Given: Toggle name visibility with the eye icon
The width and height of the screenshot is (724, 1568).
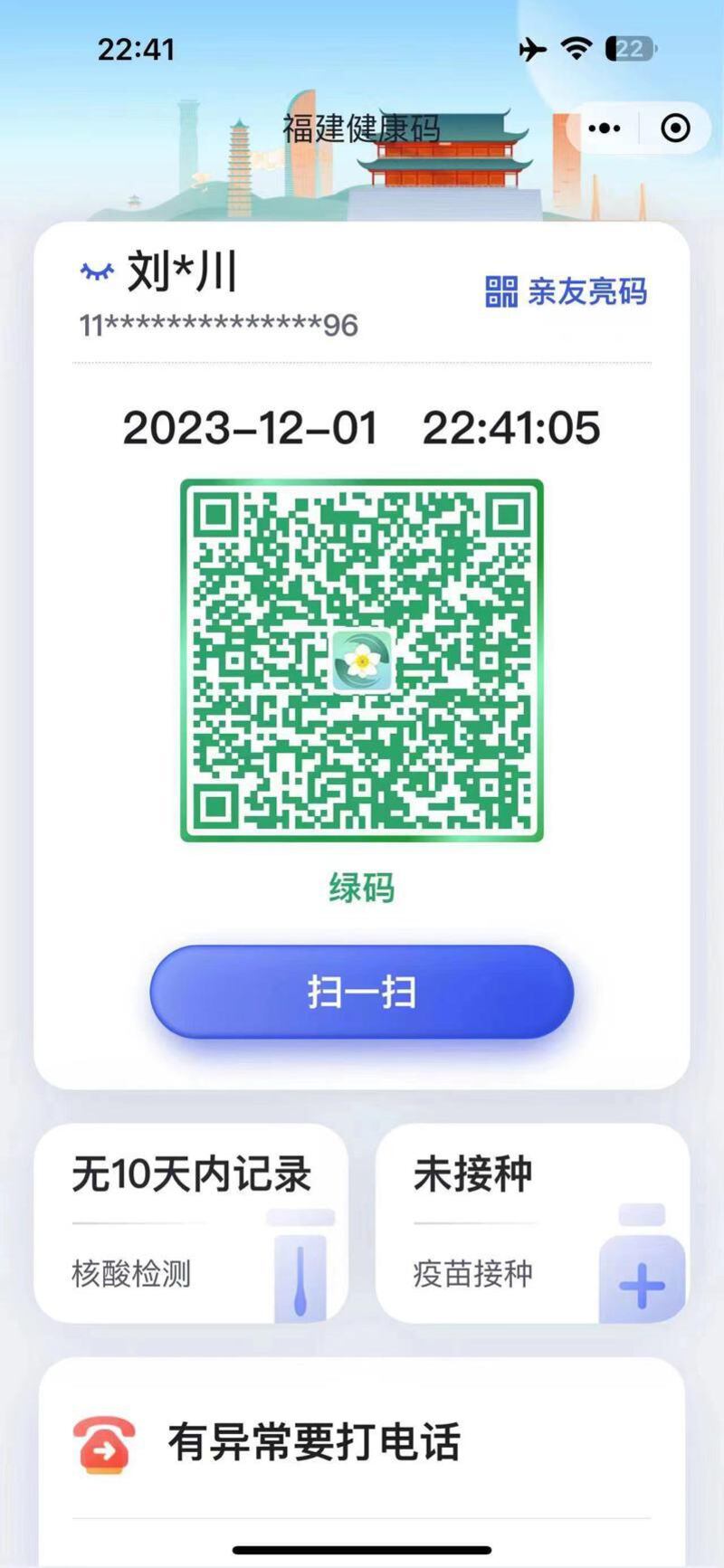Looking at the screenshot, I should coord(96,271).
